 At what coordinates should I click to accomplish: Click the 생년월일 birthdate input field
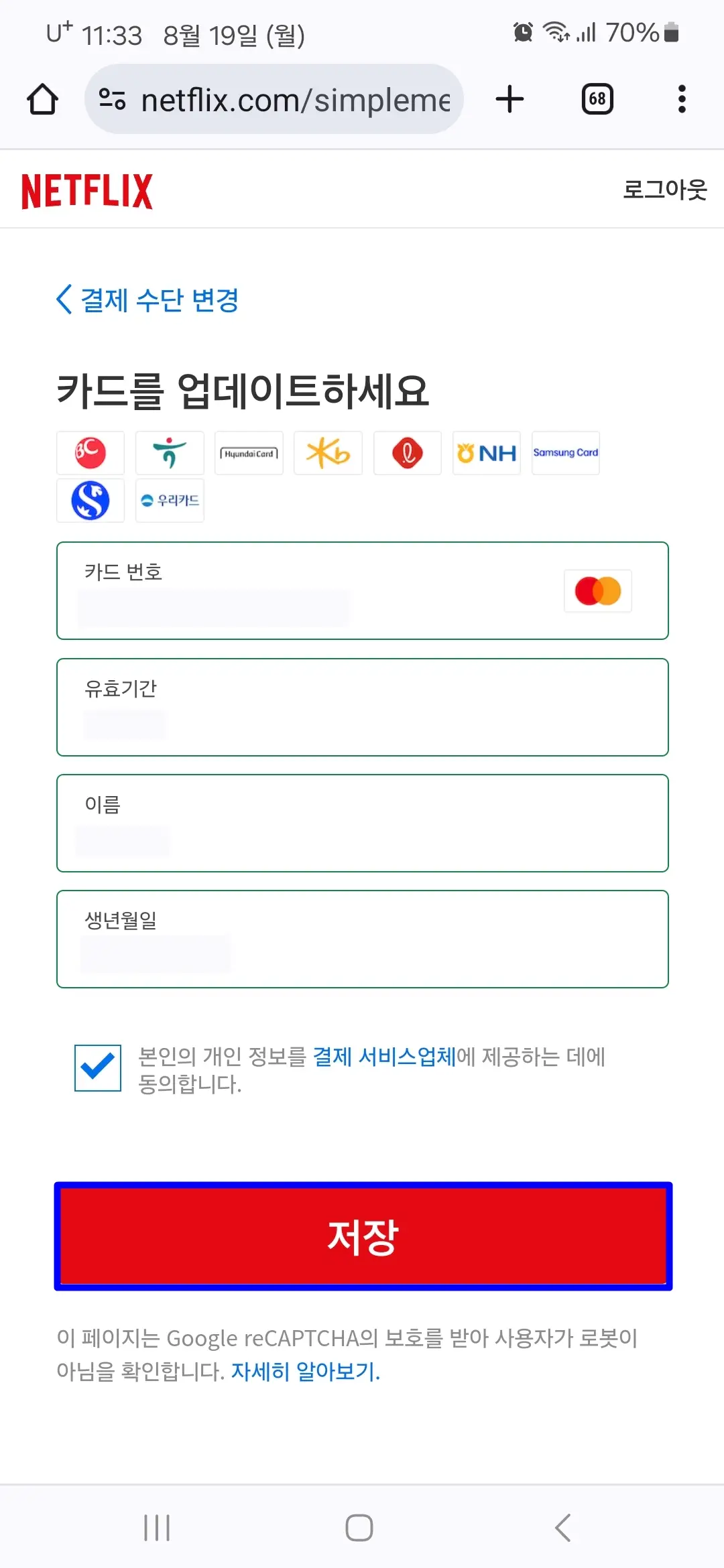click(x=362, y=938)
